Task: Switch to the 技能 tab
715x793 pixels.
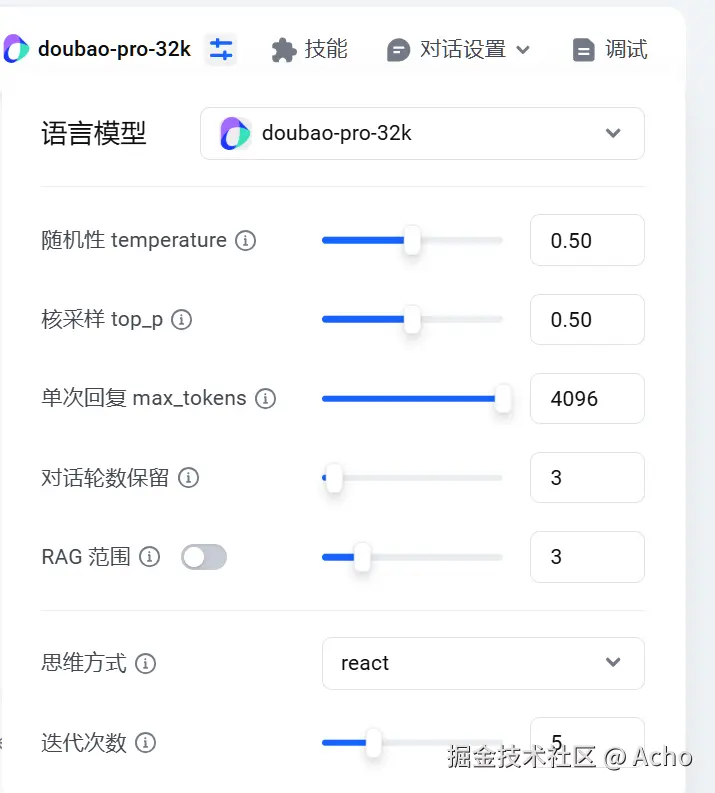Action: (310, 49)
